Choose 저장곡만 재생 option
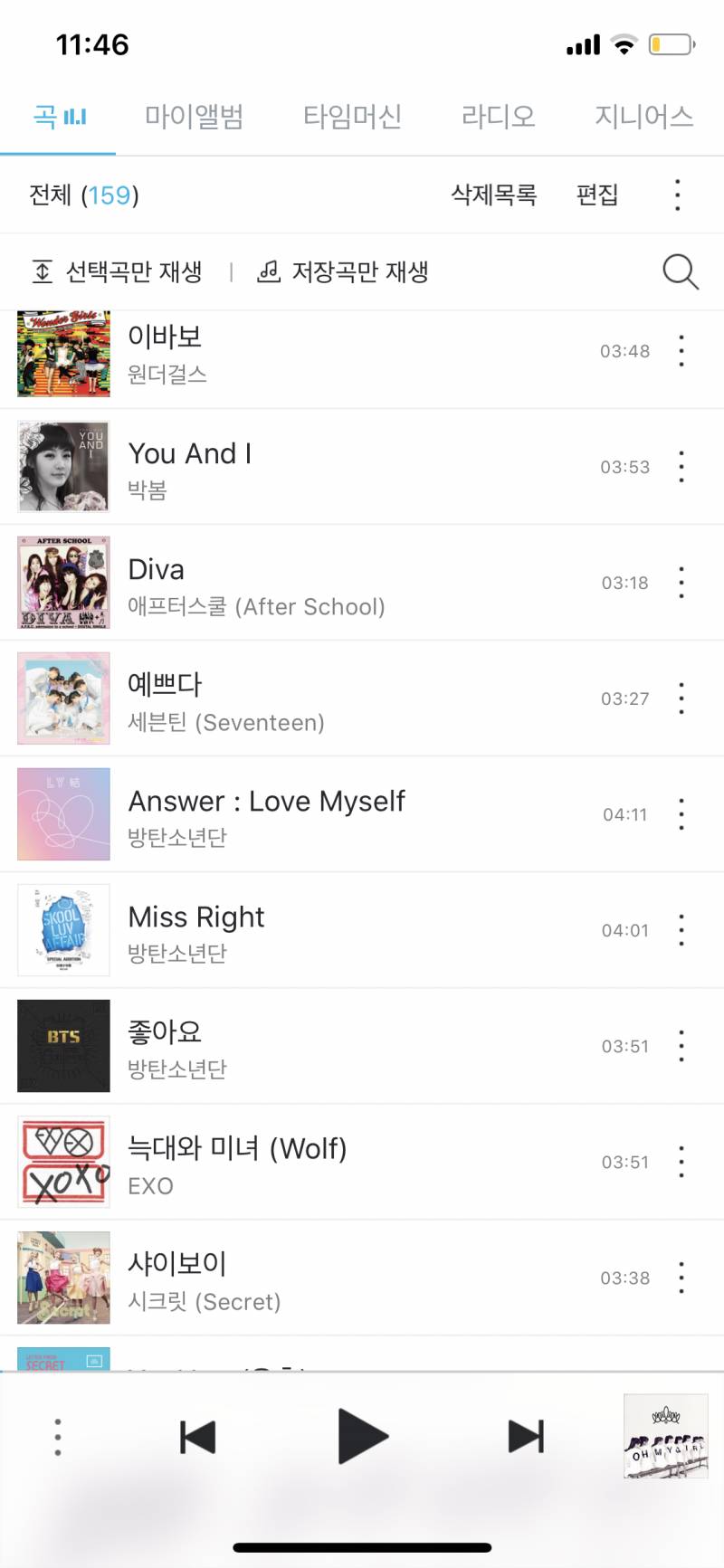 343,271
